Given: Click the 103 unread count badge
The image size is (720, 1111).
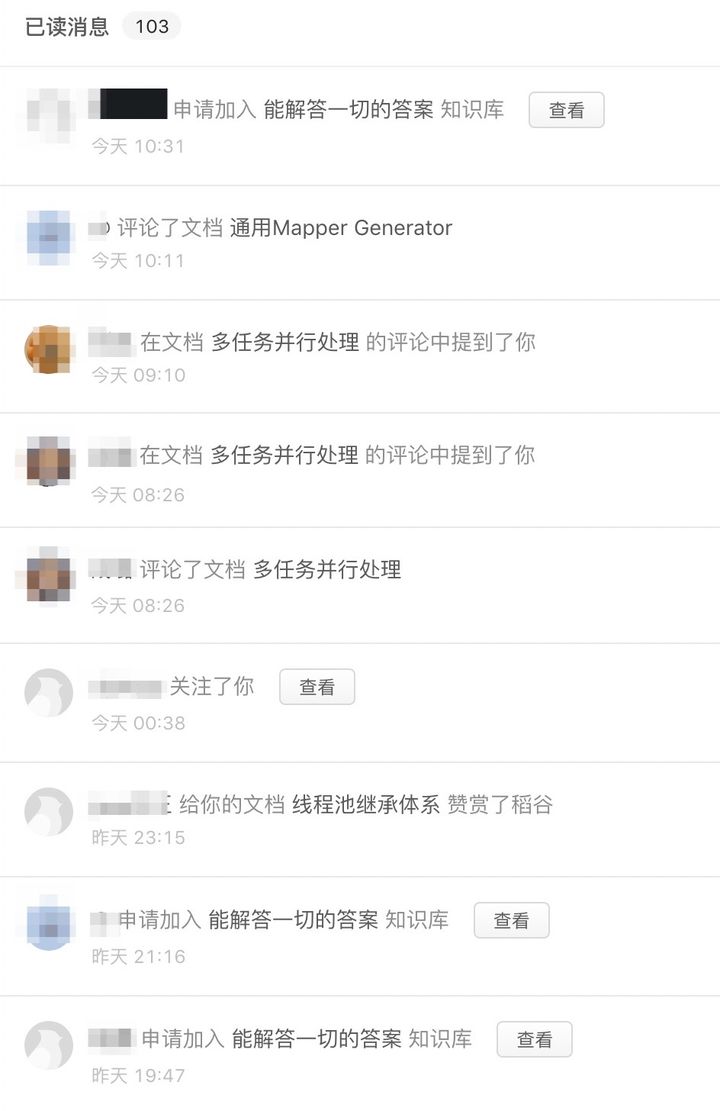Looking at the screenshot, I should 153,26.
